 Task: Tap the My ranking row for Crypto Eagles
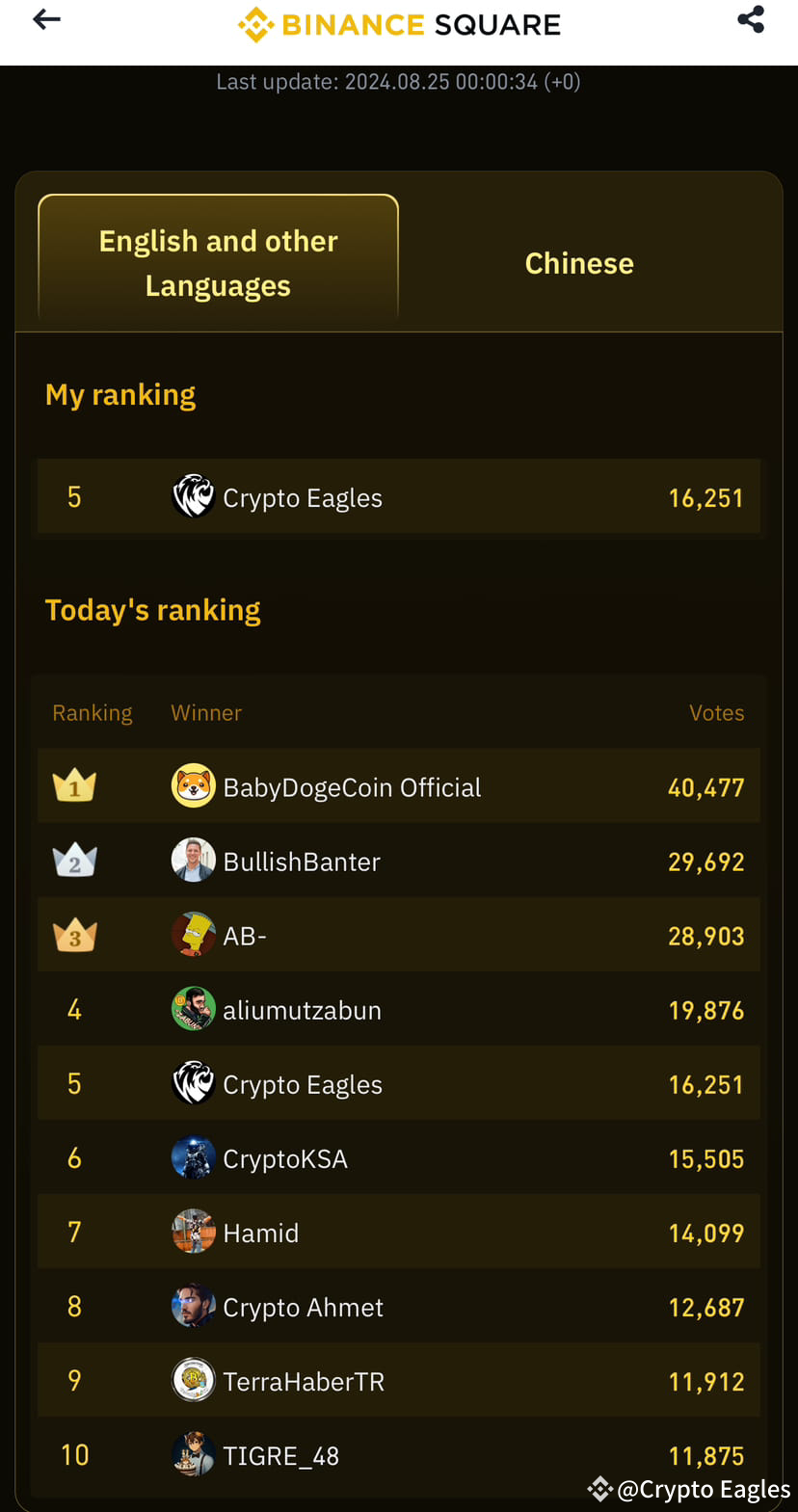(399, 496)
